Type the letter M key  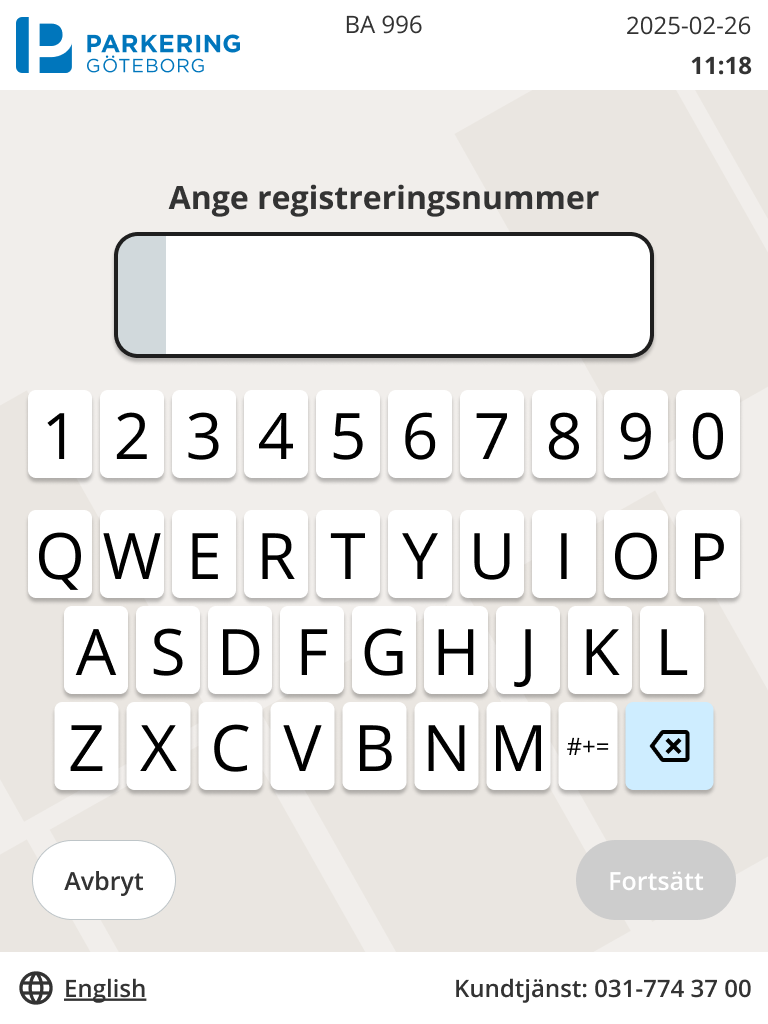(x=518, y=746)
